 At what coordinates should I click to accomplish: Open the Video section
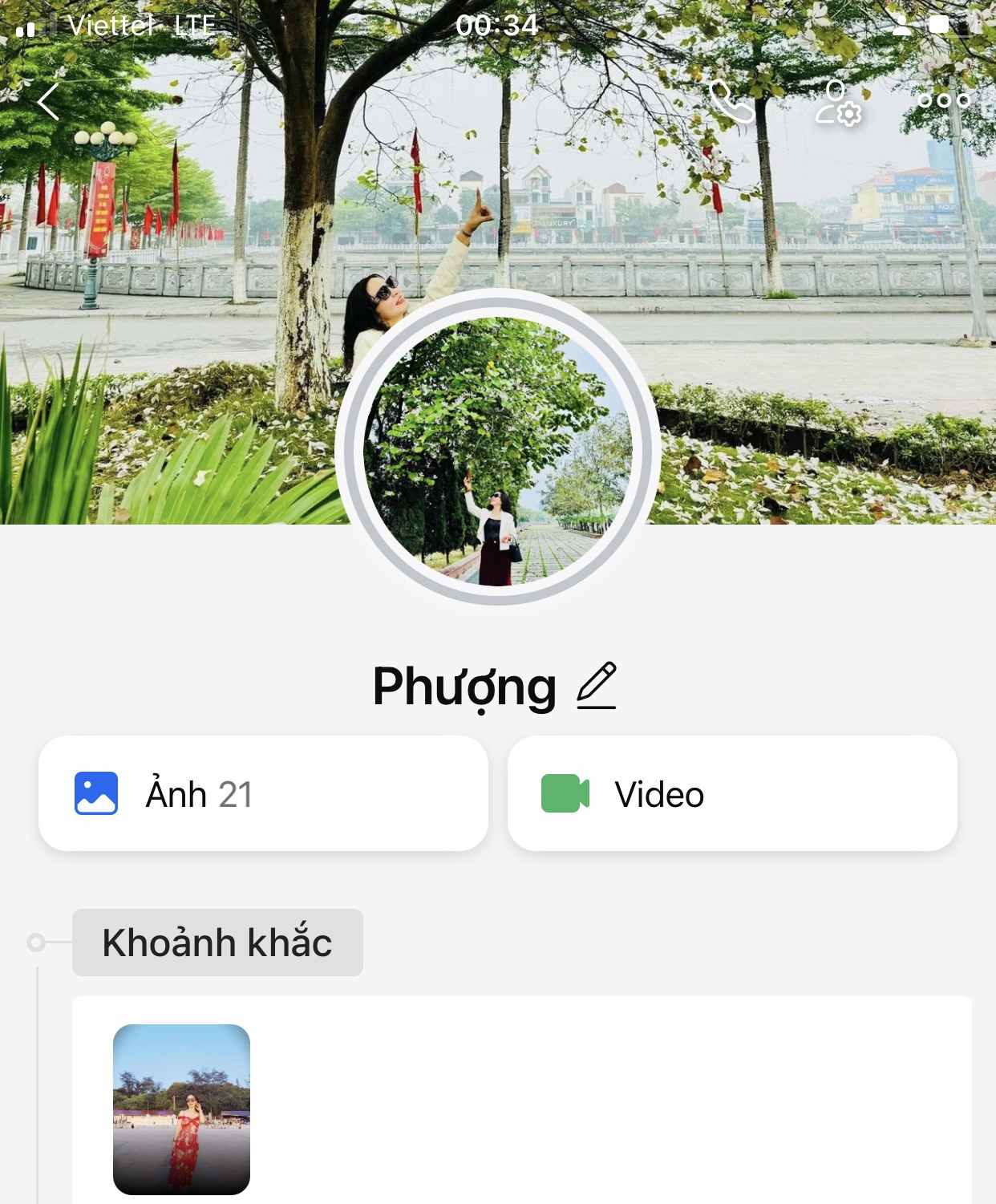click(x=731, y=793)
